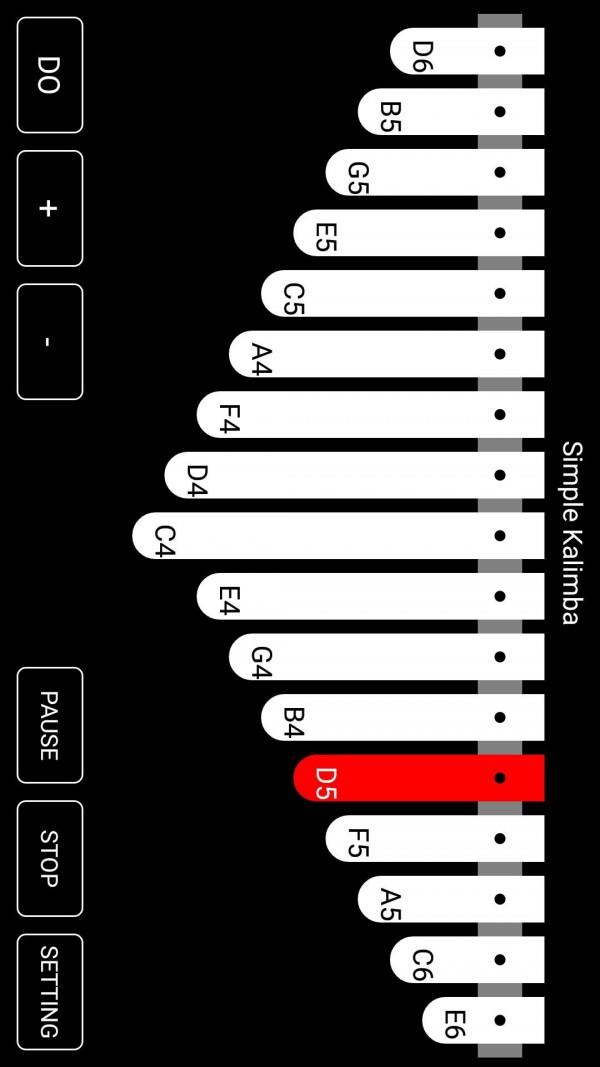Pause the playback
Viewport: 600px width, 1067px height.
tap(49, 725)
